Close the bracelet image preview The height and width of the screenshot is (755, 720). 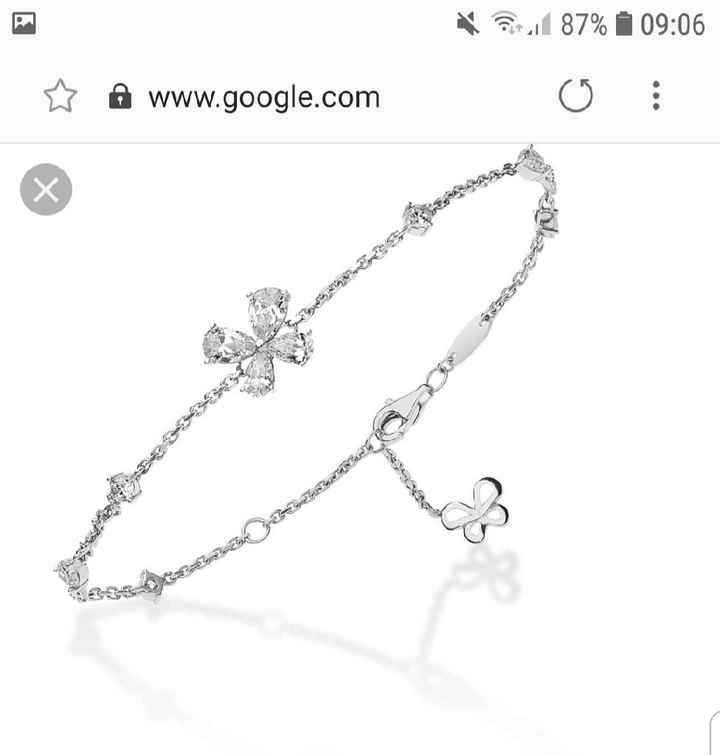point(46,190)
